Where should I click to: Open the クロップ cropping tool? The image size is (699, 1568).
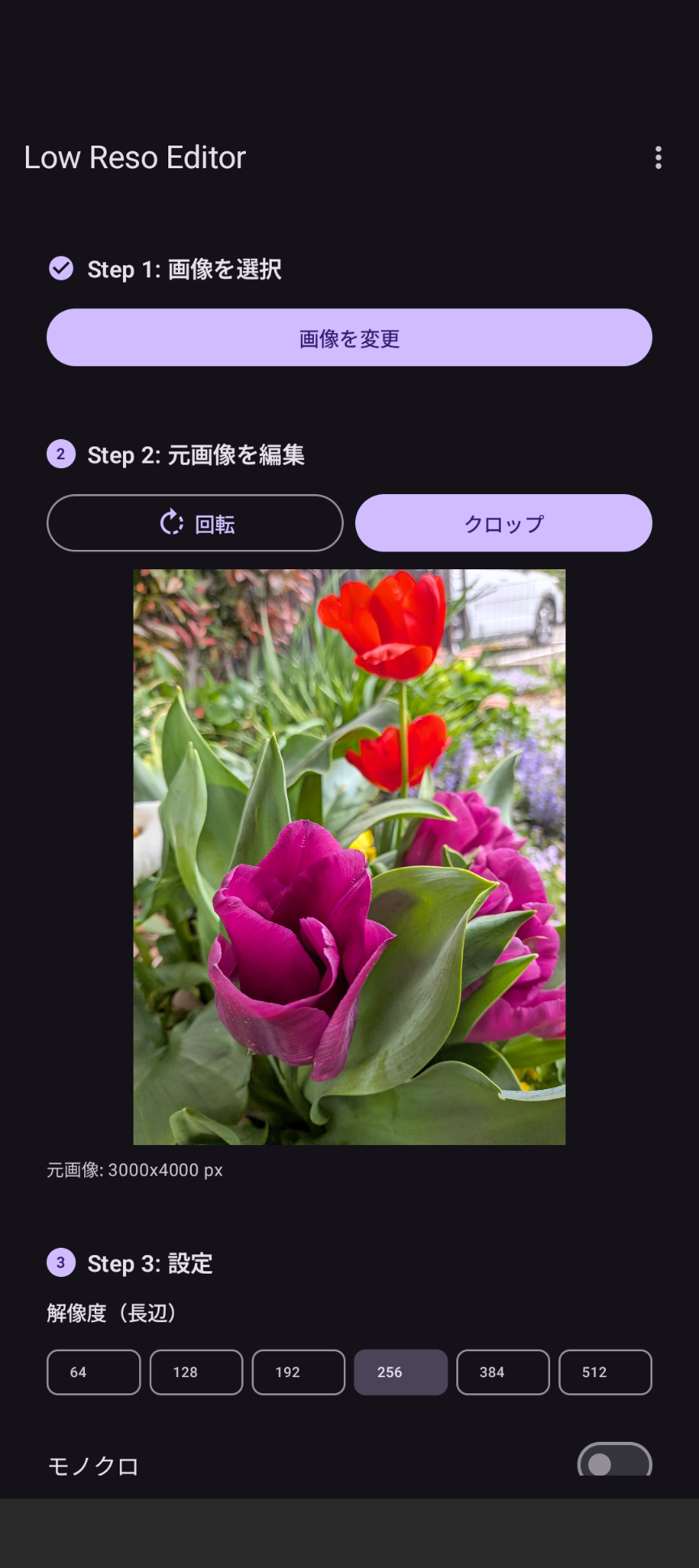coord(503,523)
